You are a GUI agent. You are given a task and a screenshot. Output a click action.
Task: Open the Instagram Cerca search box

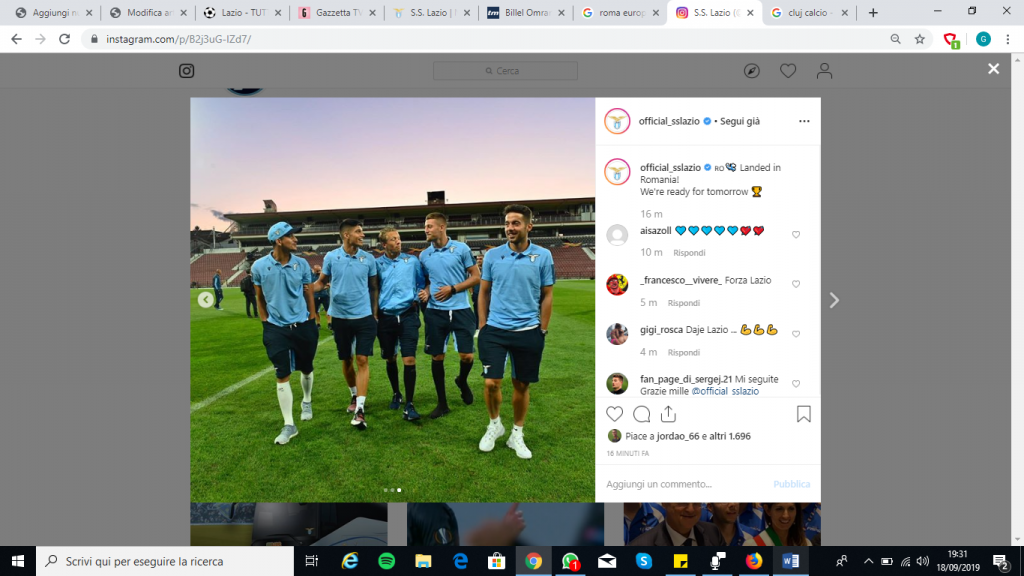(x=505, y=71)
